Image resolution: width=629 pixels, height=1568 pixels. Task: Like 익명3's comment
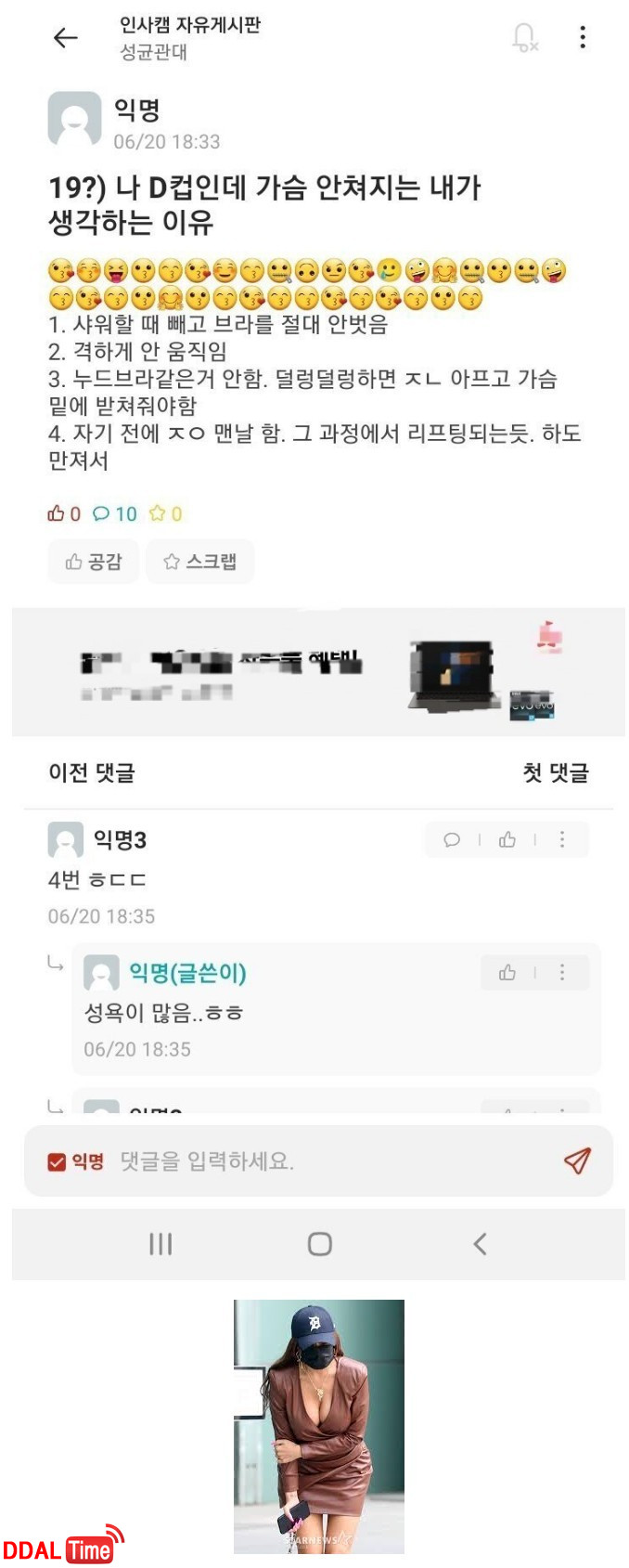point(507,839)
